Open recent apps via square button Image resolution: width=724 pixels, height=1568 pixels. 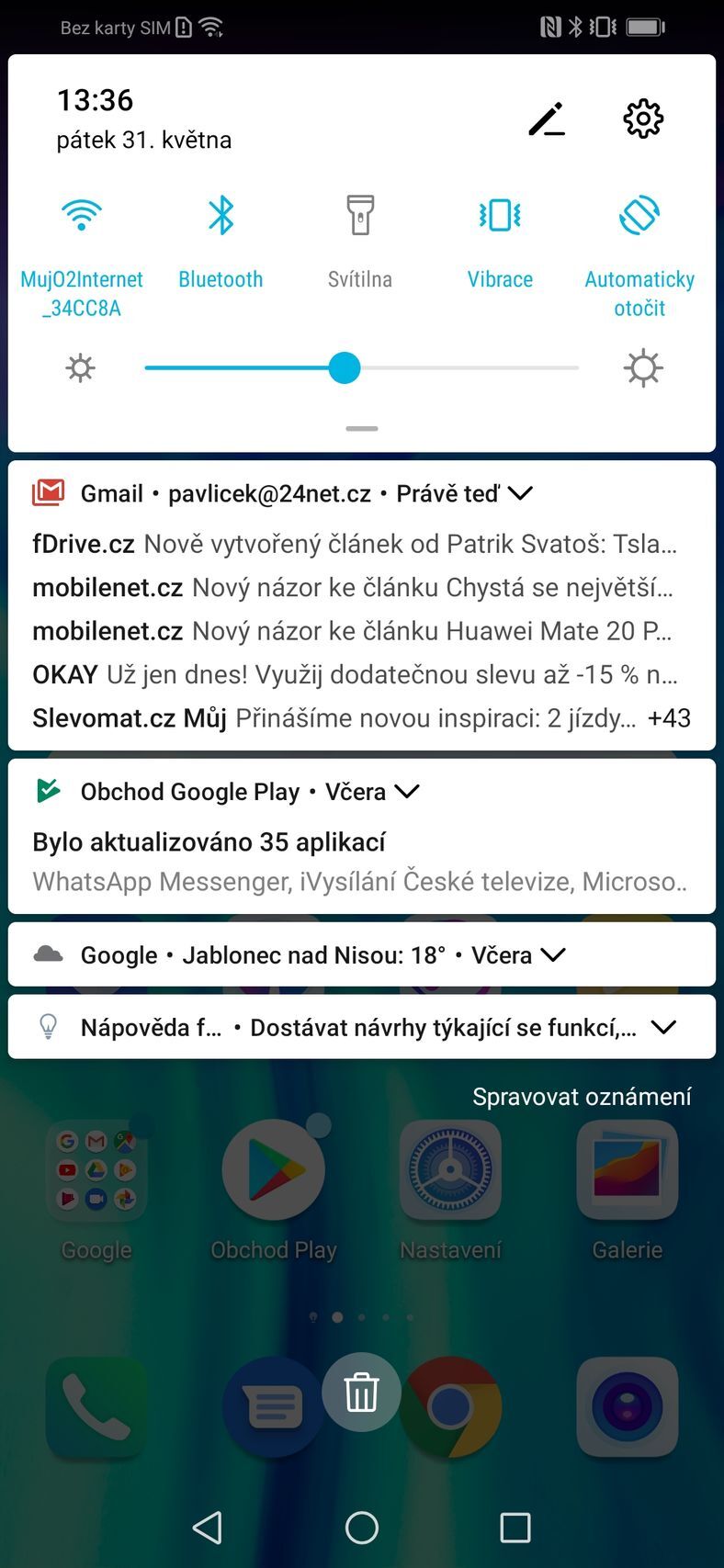tap(515, 1528)
